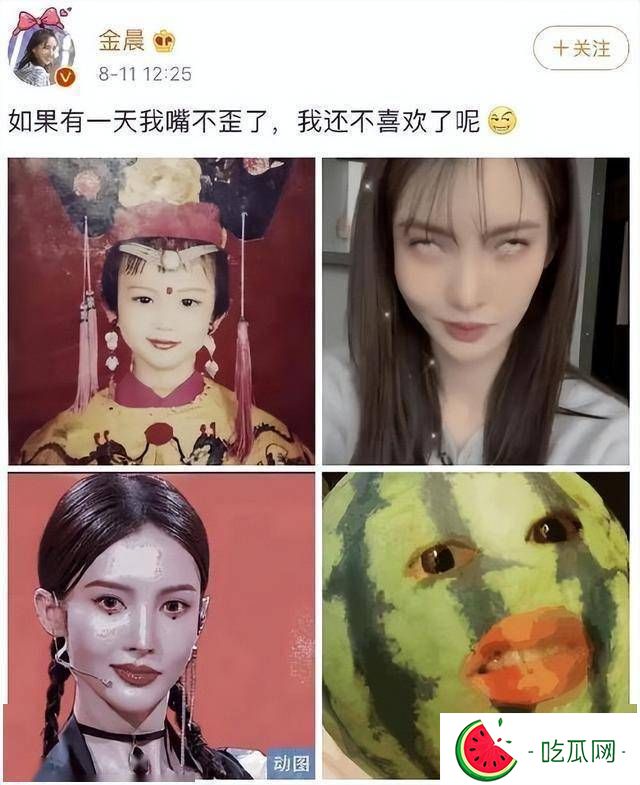
Task: Follow 金晨 with the 关注 button
Action: (x=581, y=47)
